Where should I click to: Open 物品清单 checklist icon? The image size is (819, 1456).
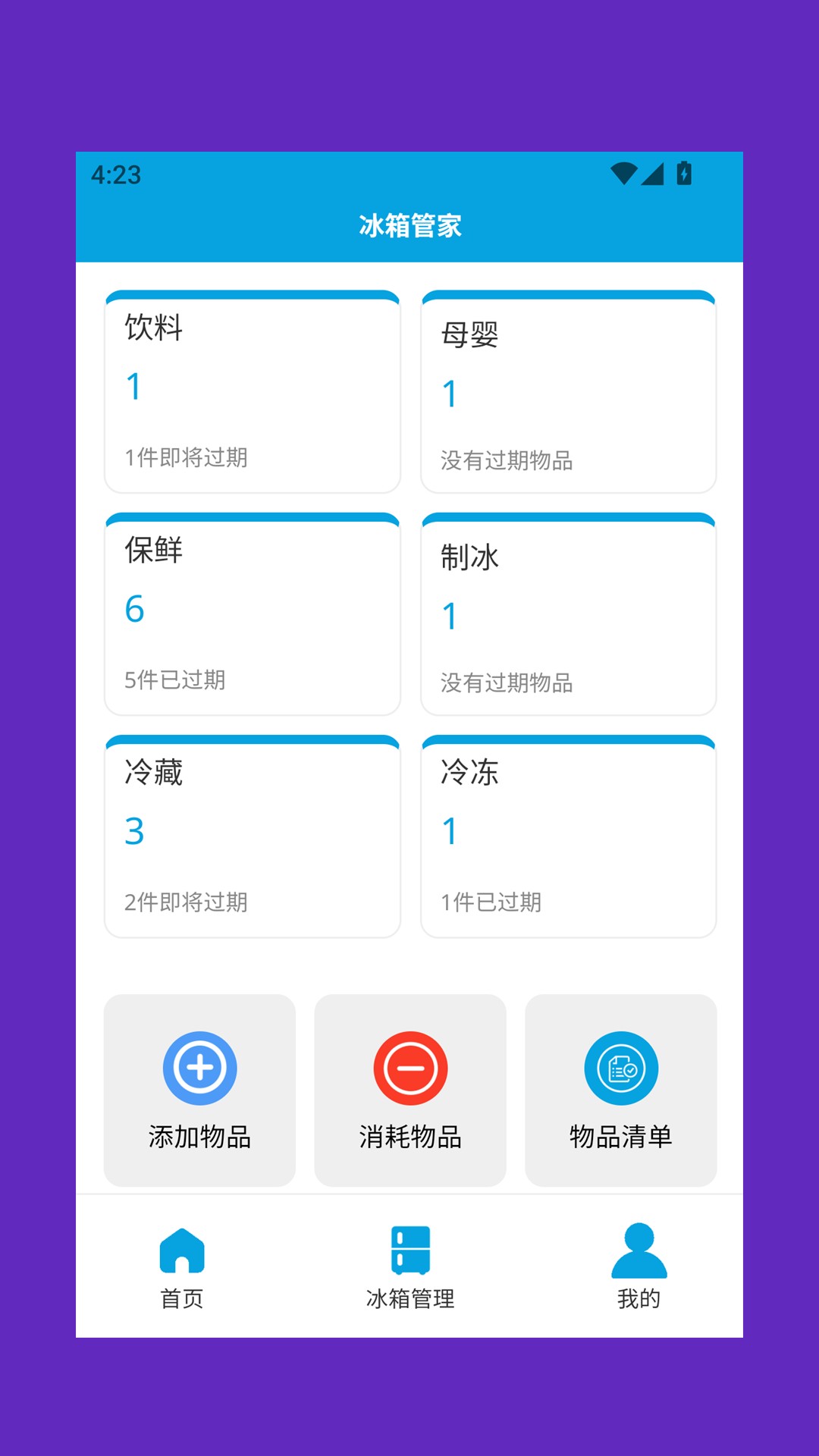click(x=620, y=1067)
